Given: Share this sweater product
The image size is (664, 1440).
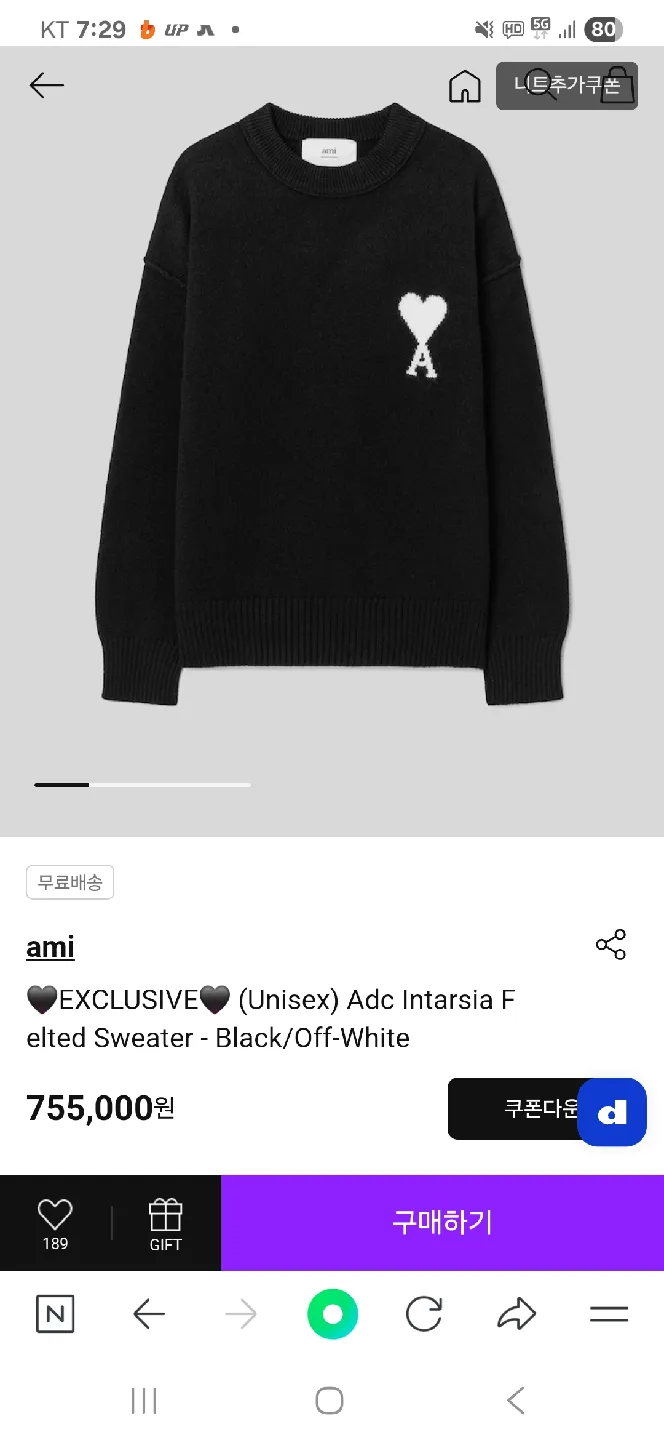Looking at the screenshot, I should [x=610, y=944].
